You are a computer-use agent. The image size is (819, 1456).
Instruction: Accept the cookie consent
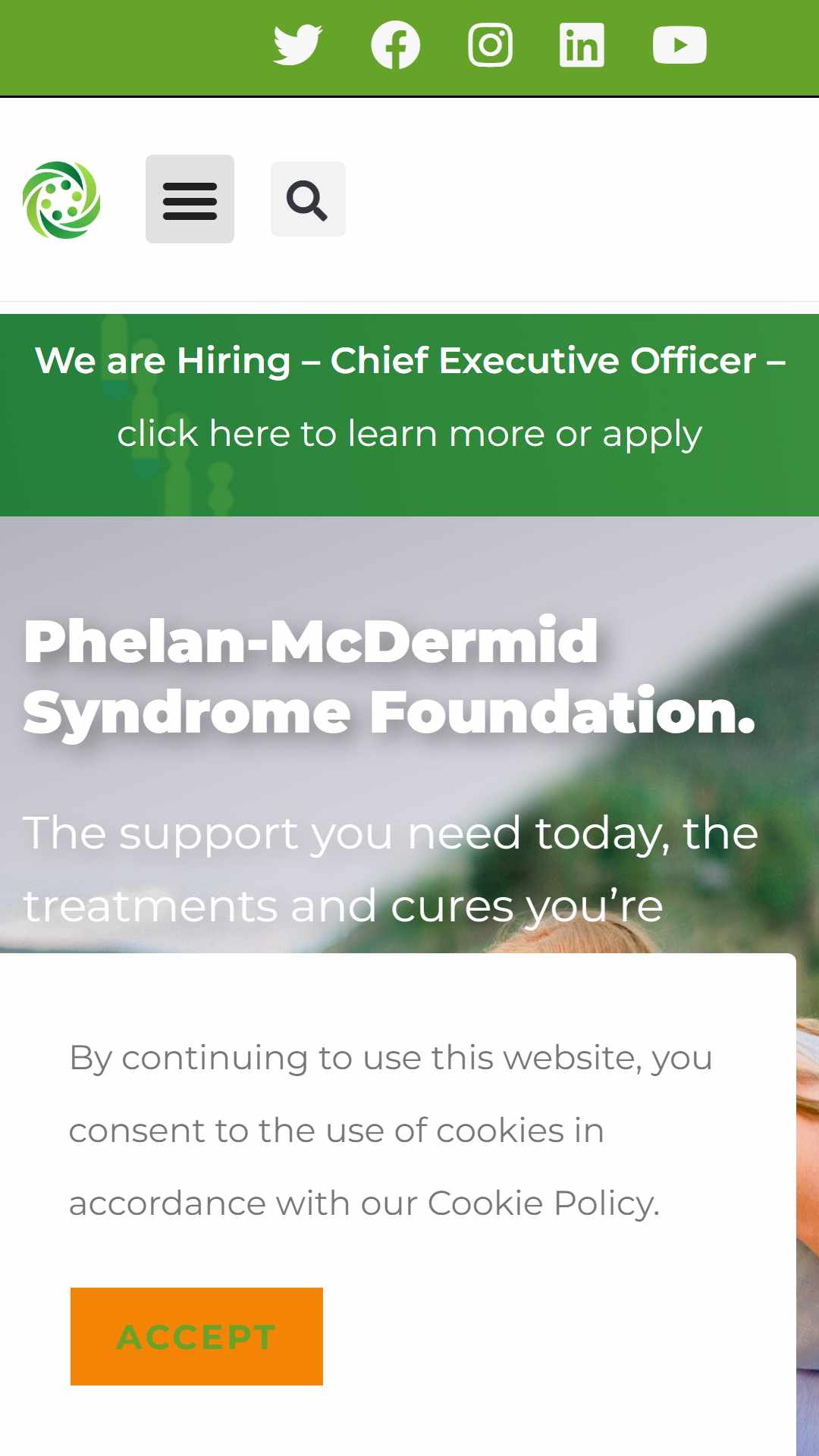click(x=196, y=1336)
